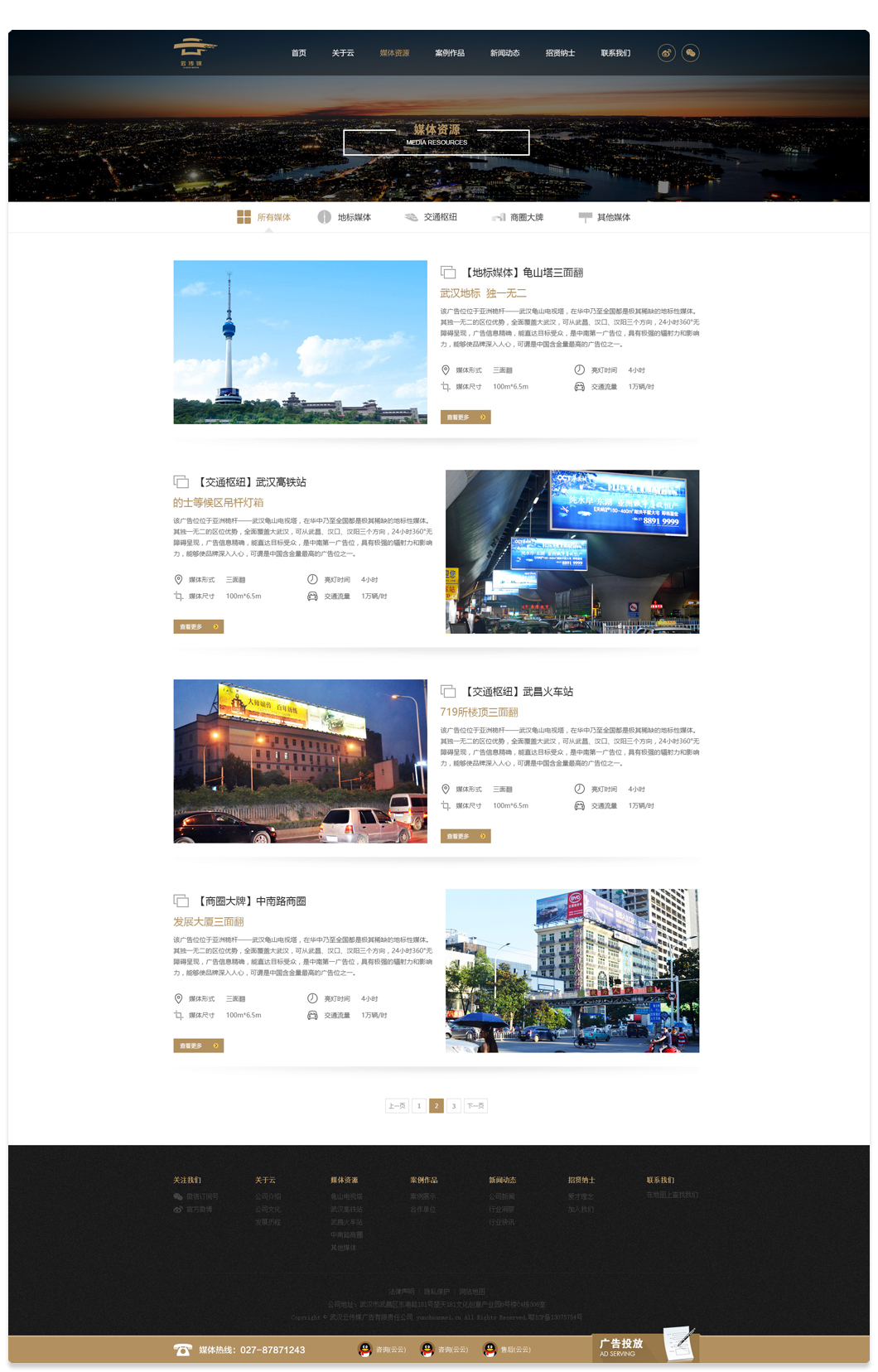Screen dimensions: 878x1372
Task: Select the 商圈大牌 category tab
Action: coord(518,217)
